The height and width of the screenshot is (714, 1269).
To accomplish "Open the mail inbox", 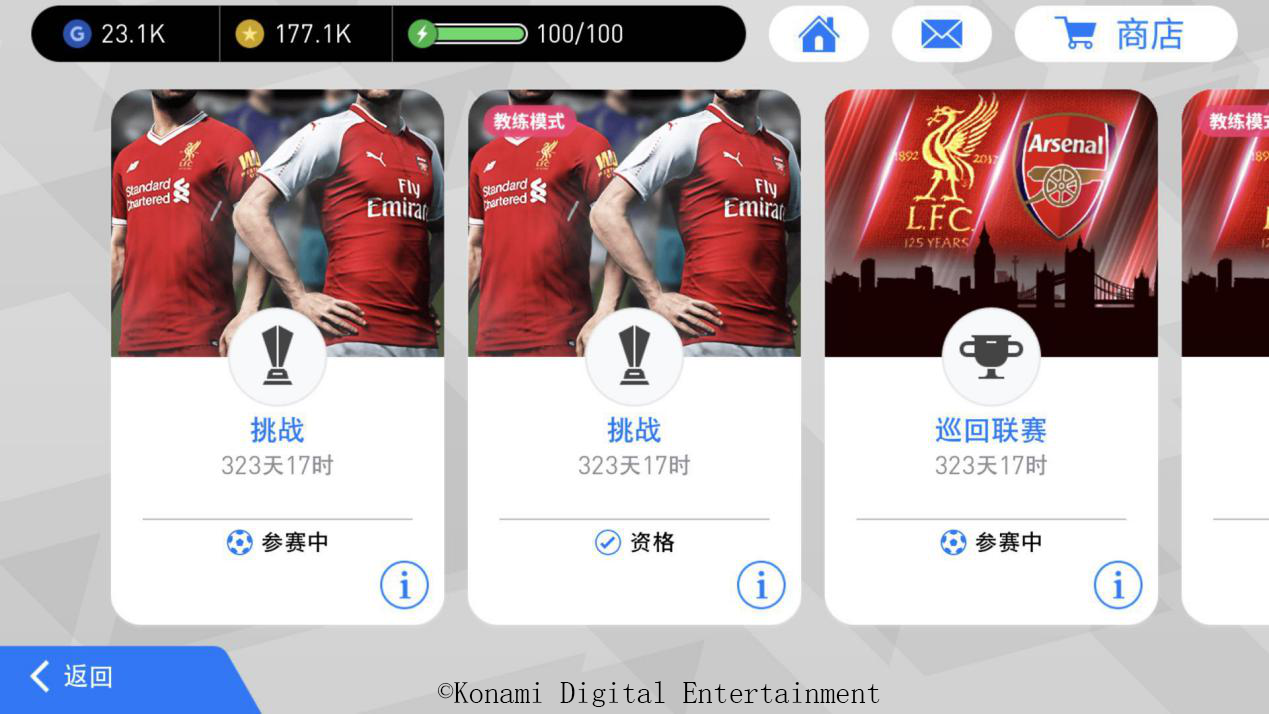I will pos(941,35).
